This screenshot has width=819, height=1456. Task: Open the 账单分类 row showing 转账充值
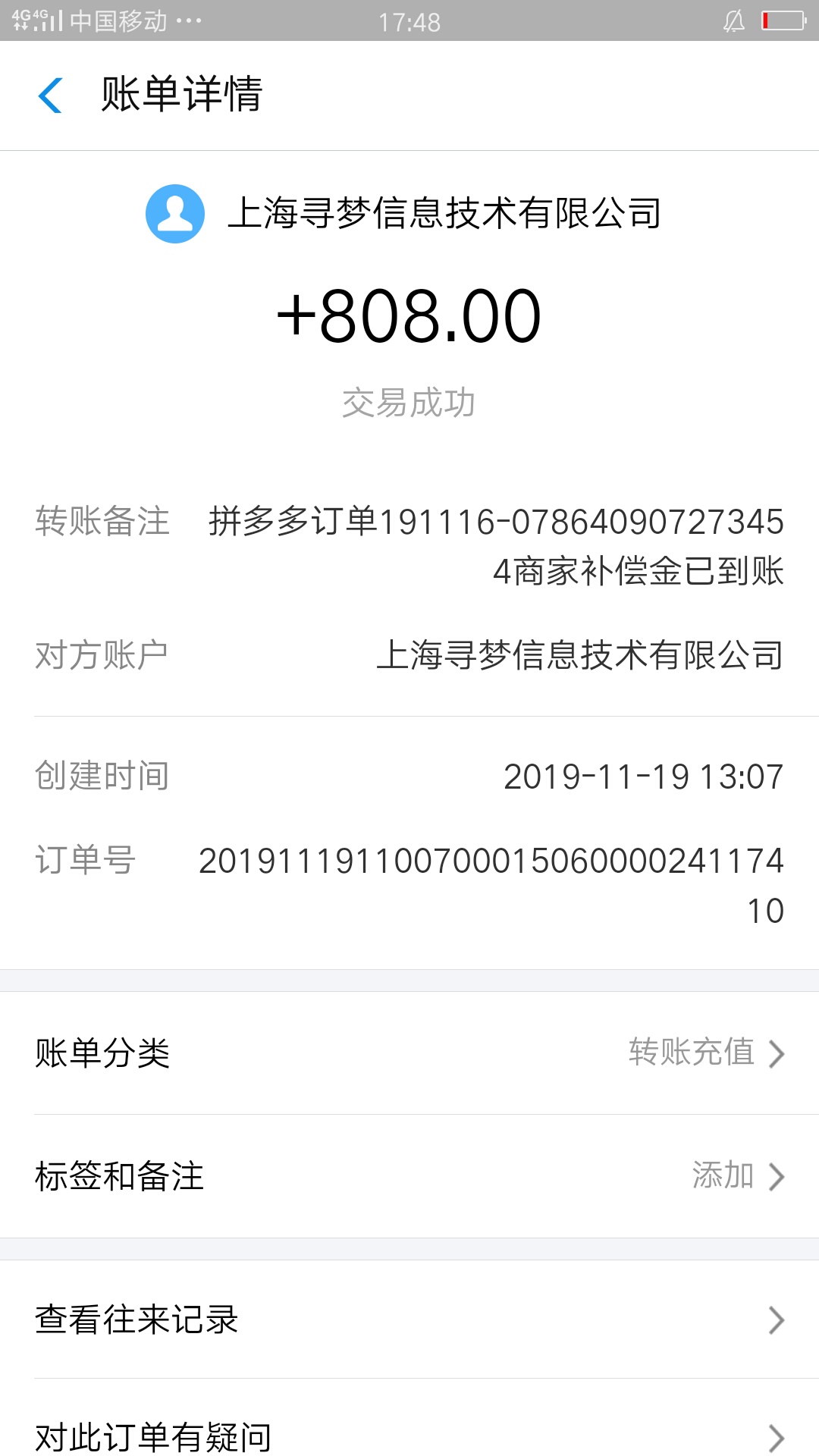(409, 1053)
